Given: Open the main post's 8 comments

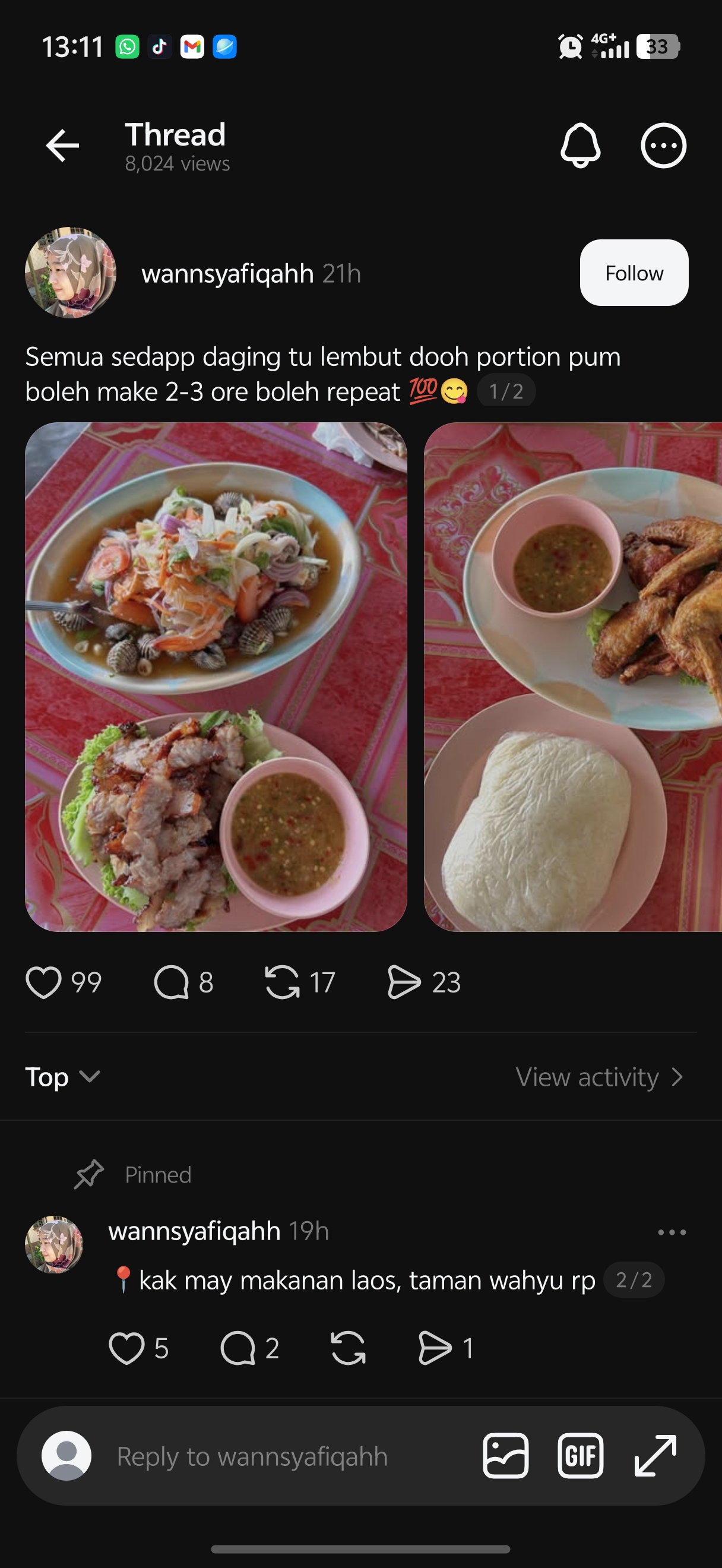Looking at the screenshot, I should [x=172, y=982].
